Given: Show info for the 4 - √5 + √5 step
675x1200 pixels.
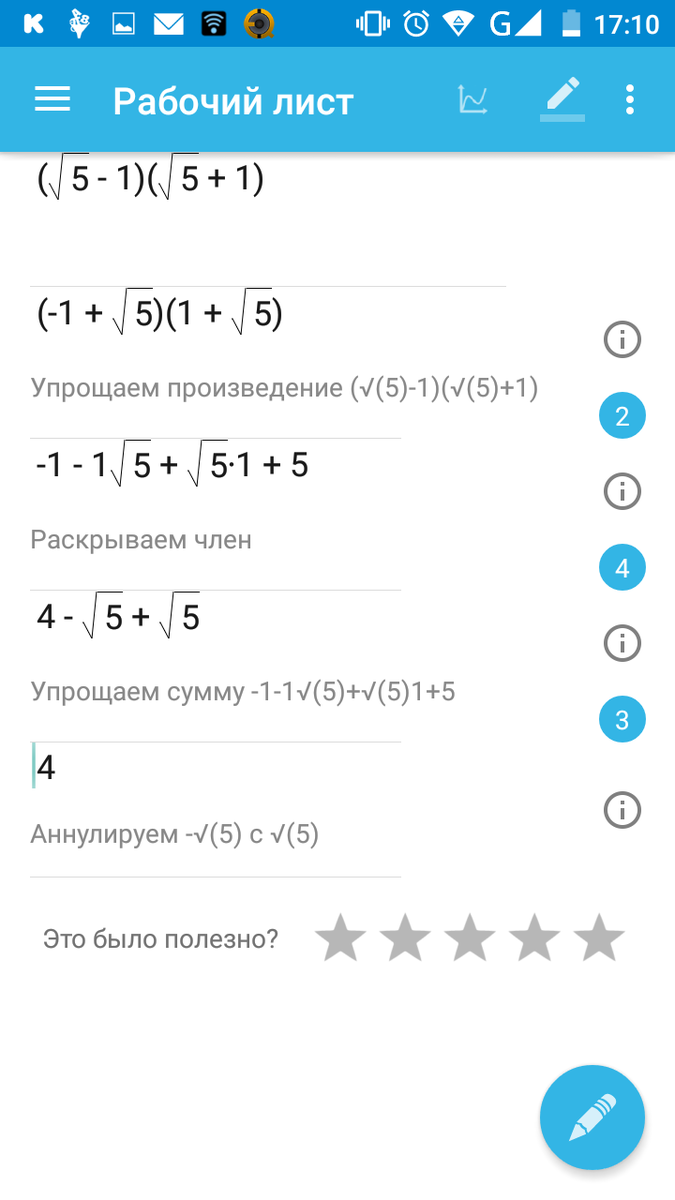Looking at the screenshot, I should click(x=622, y=642).
